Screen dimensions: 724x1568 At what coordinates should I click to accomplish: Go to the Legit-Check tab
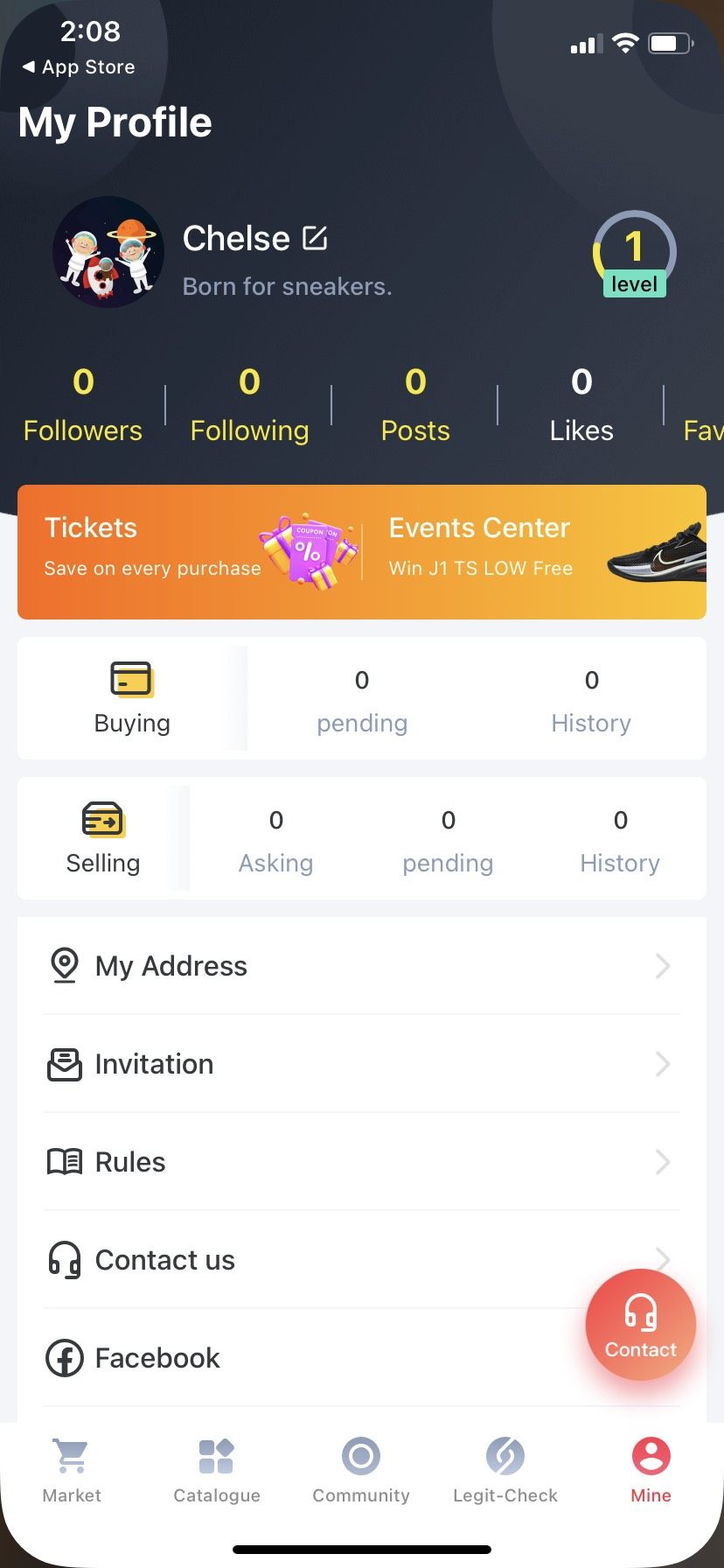505,1470
